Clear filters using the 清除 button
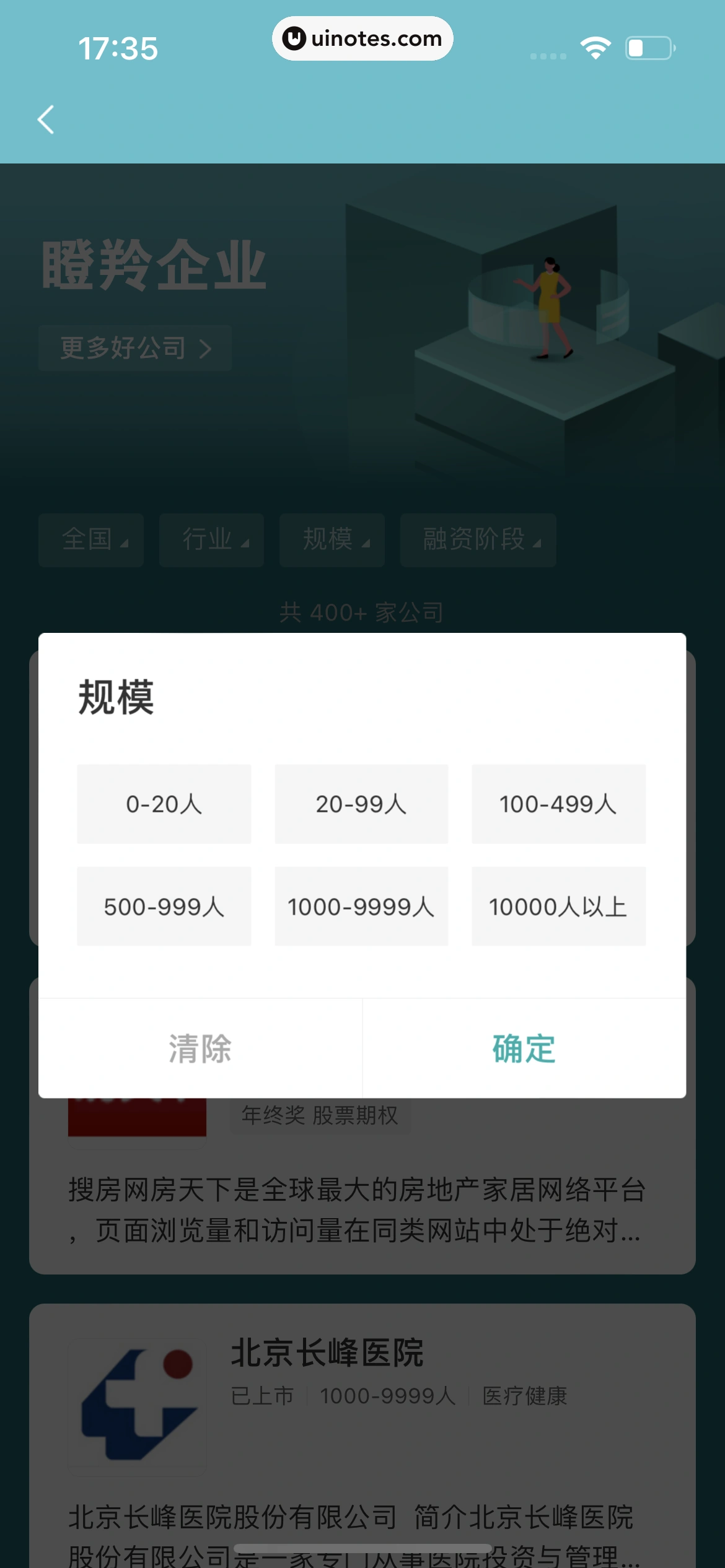 click(200, 1050)
